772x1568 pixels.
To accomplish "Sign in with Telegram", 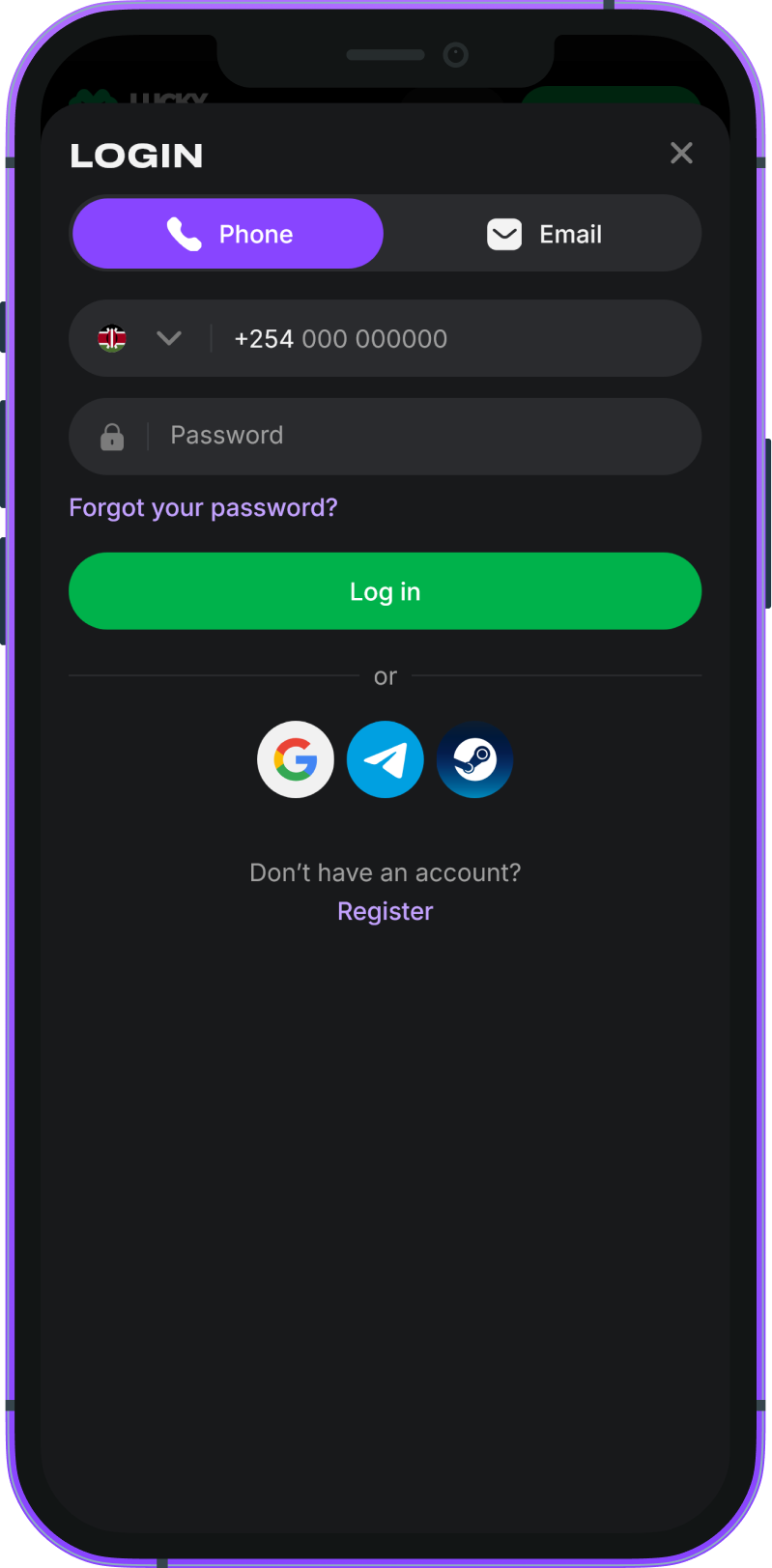I will (385, 759).
